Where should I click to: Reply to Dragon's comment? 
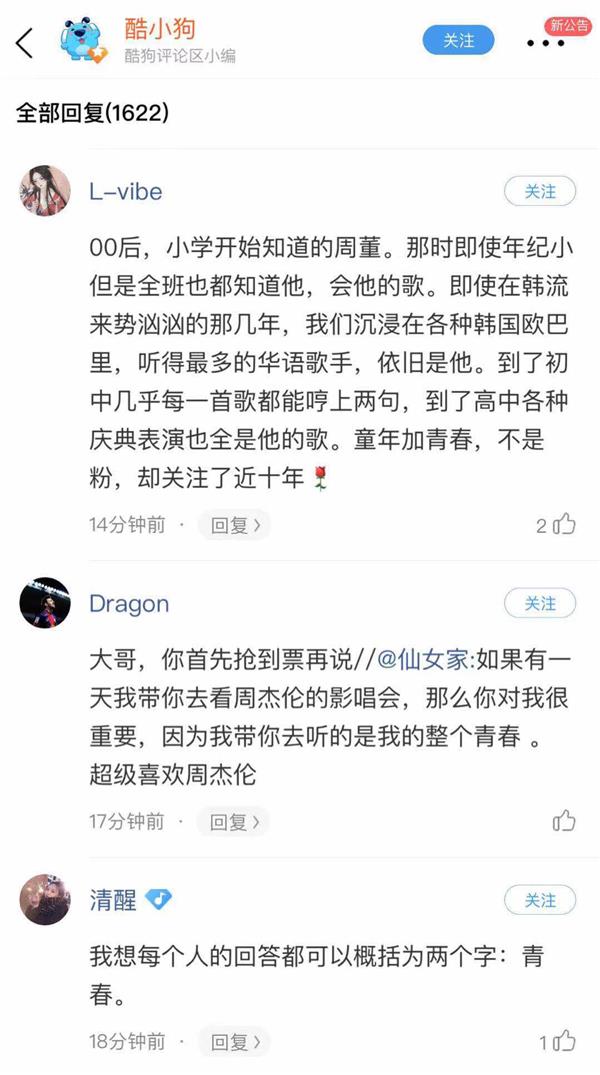click(234, 822)
